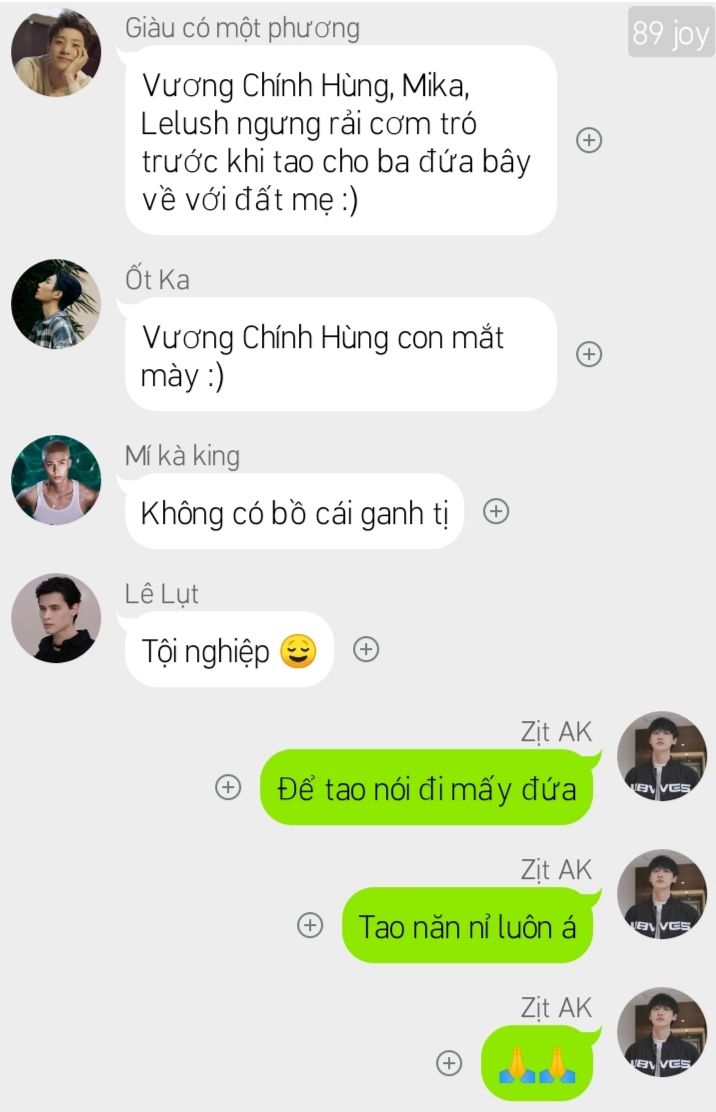Image resolution: width=716 pixels, height=1112 pixels.
Task: Tap plus icon beside "Tao năn nỉ luôn á"
Action: (x=311, y=926)
